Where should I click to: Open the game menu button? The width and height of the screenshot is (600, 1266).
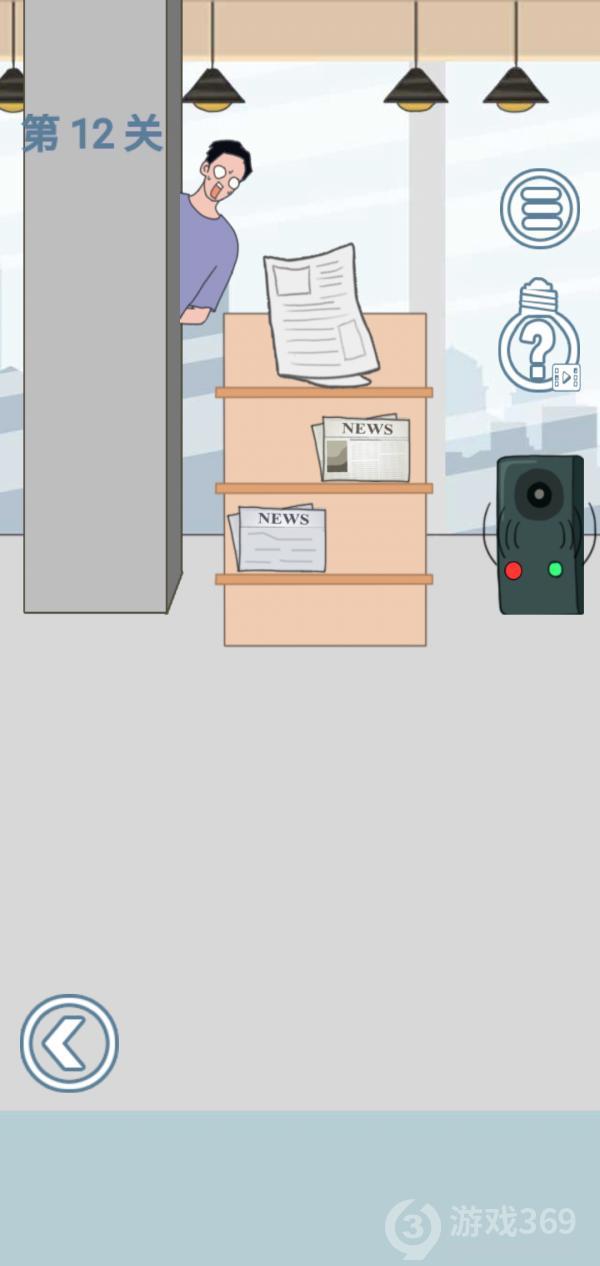click(540, 209)
